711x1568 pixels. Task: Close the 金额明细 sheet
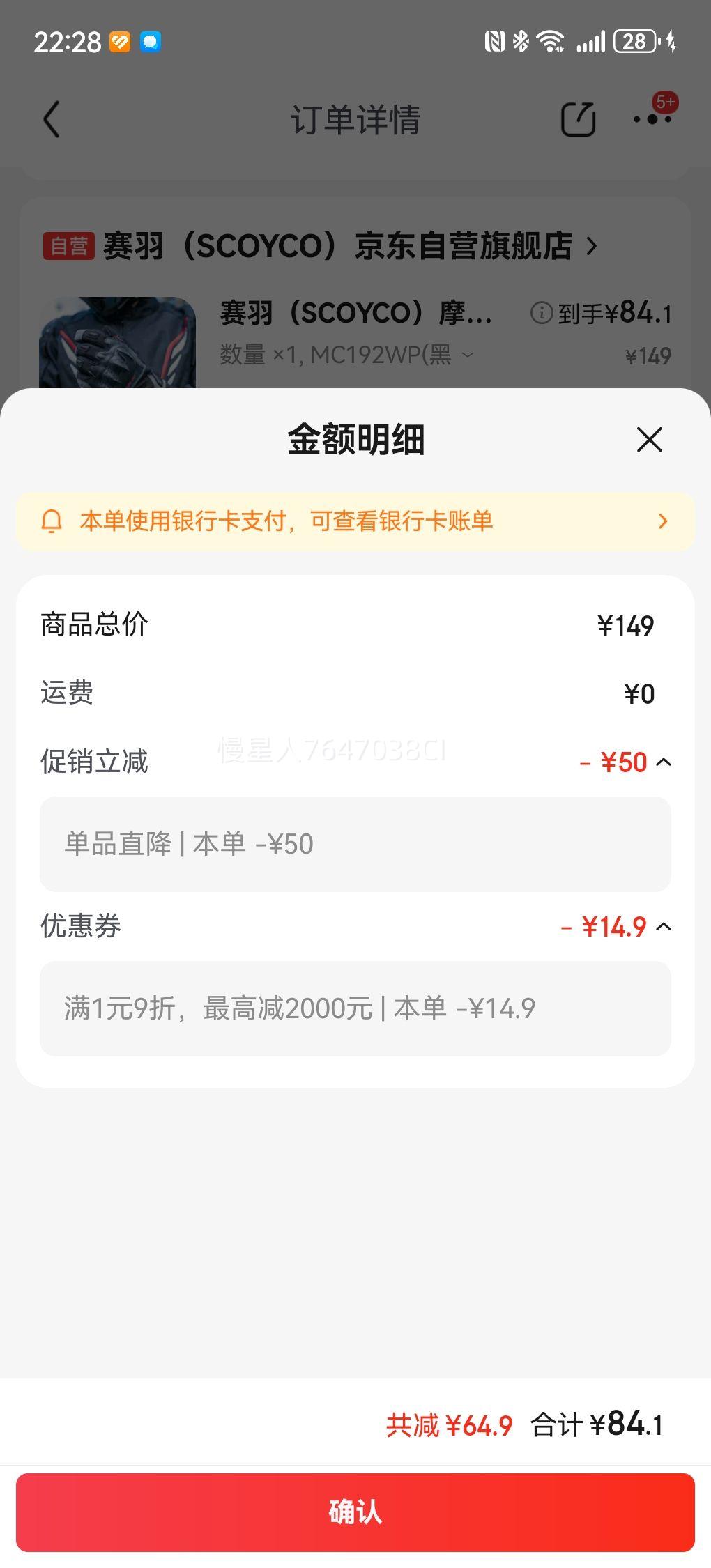649,440
